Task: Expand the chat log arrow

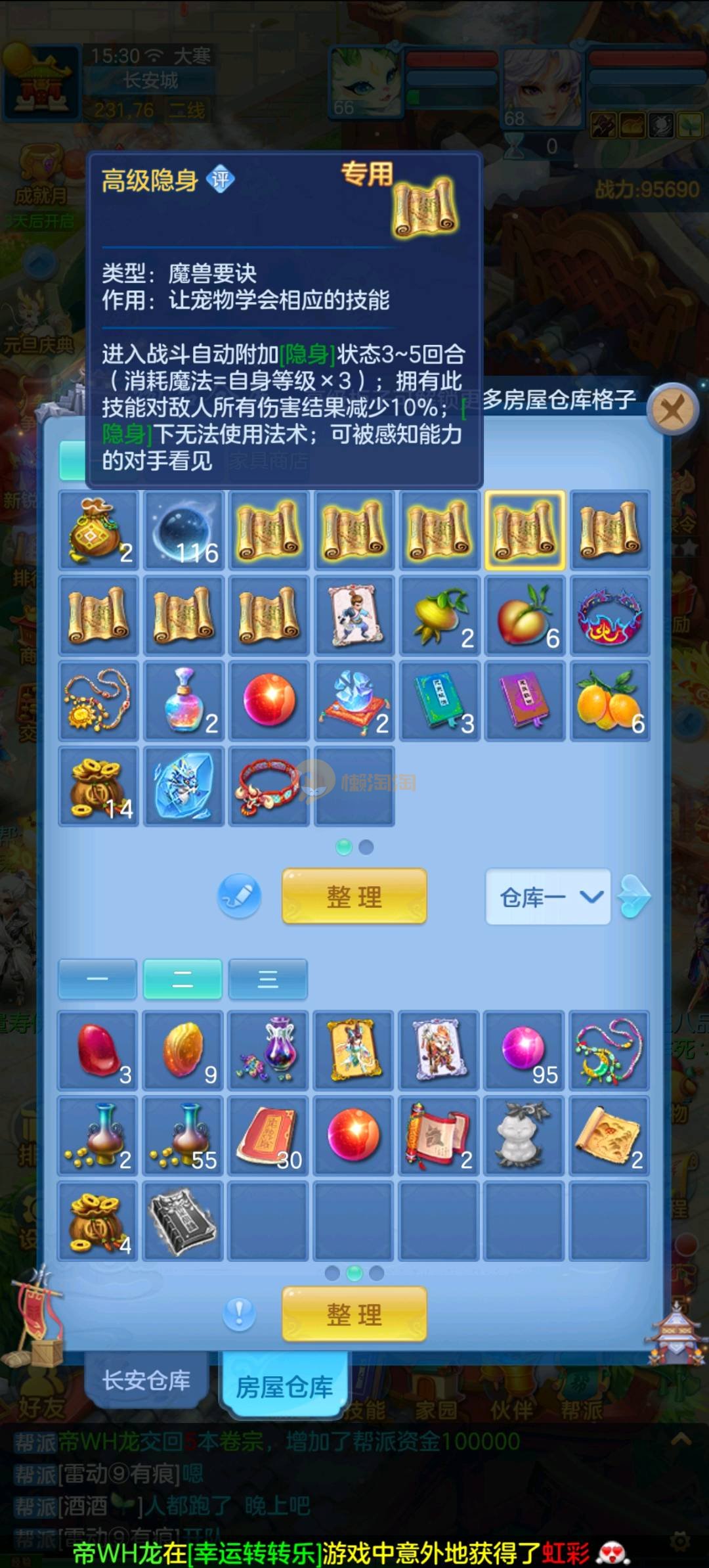Action: click(x=681, y=1440)
